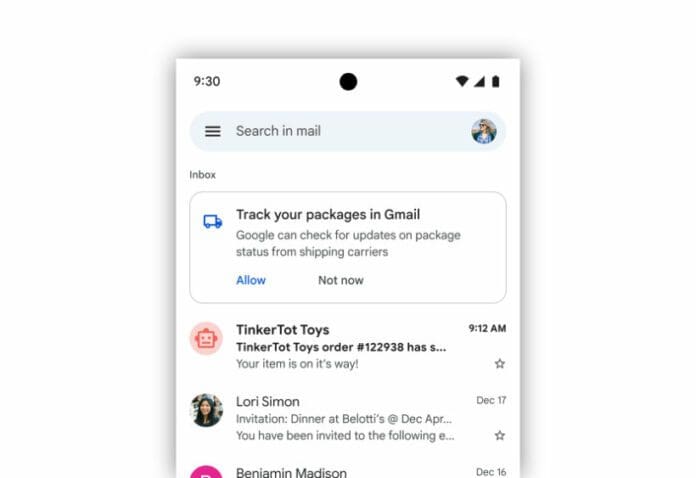Screen dimensions: 696x478
Task: Open the account profile picture
Action: coord(484,131)
